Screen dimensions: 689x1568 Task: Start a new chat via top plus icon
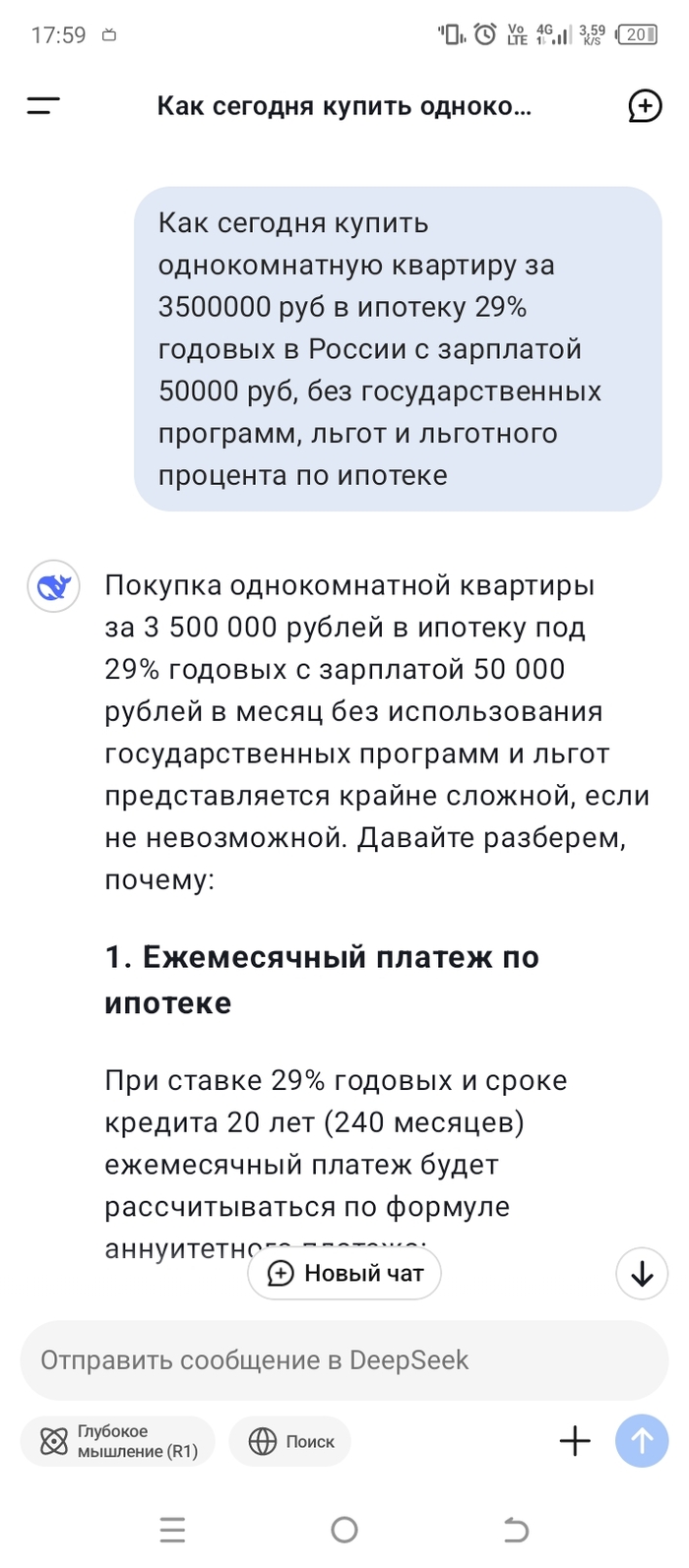[645, 106]
